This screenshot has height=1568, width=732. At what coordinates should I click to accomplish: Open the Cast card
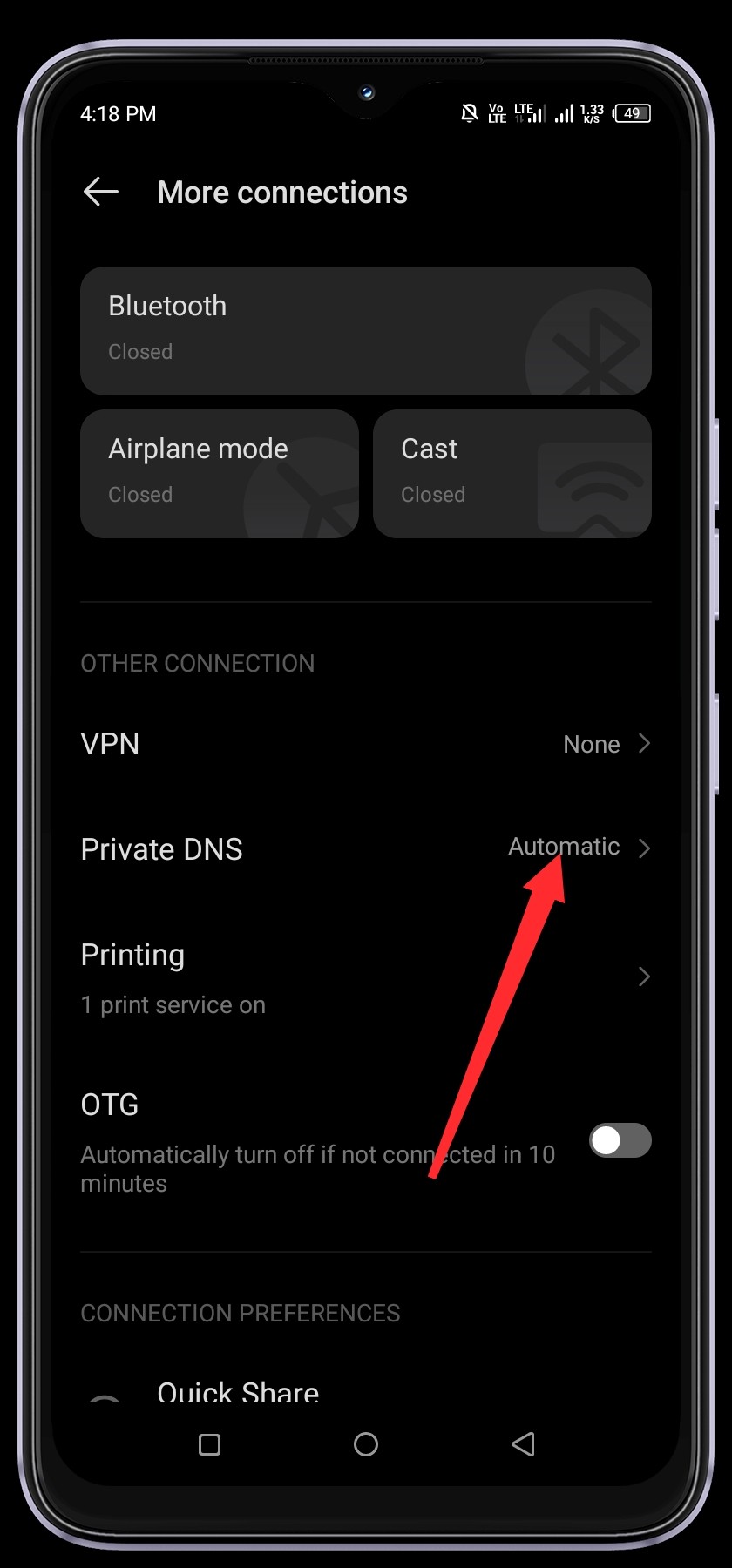[512, 473]
